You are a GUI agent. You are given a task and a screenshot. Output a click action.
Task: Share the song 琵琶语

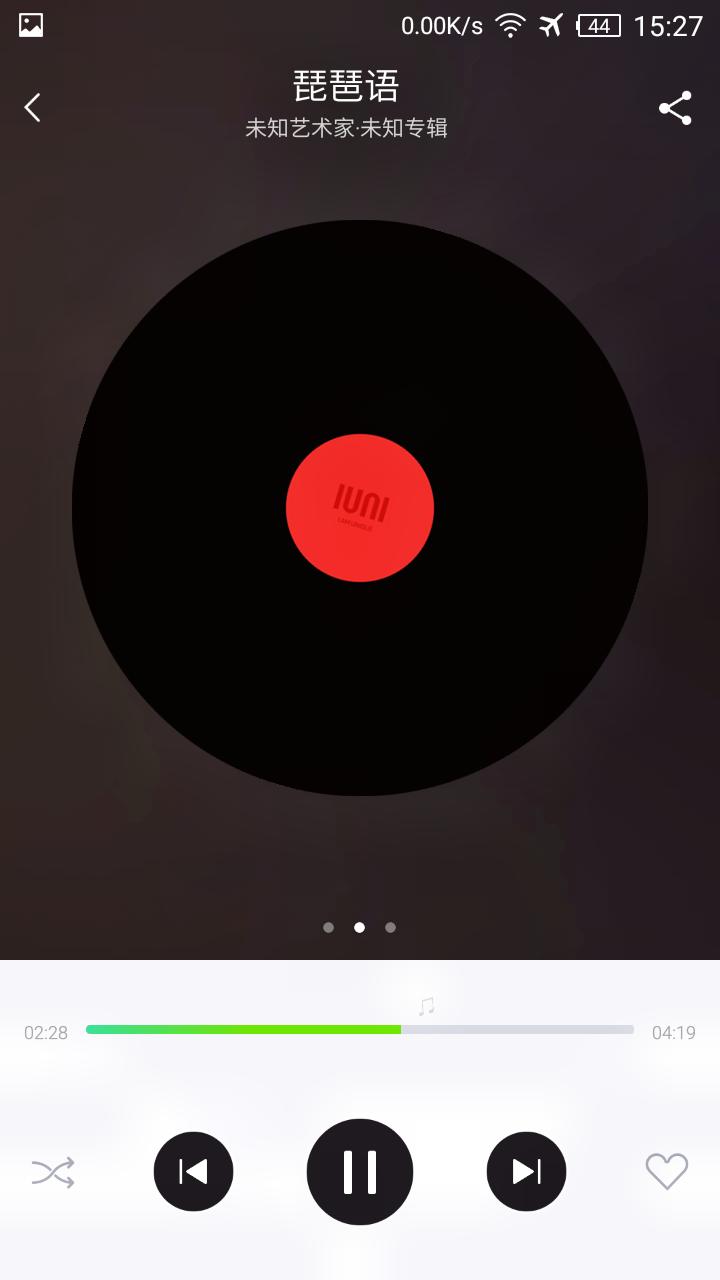pos(675,108)
